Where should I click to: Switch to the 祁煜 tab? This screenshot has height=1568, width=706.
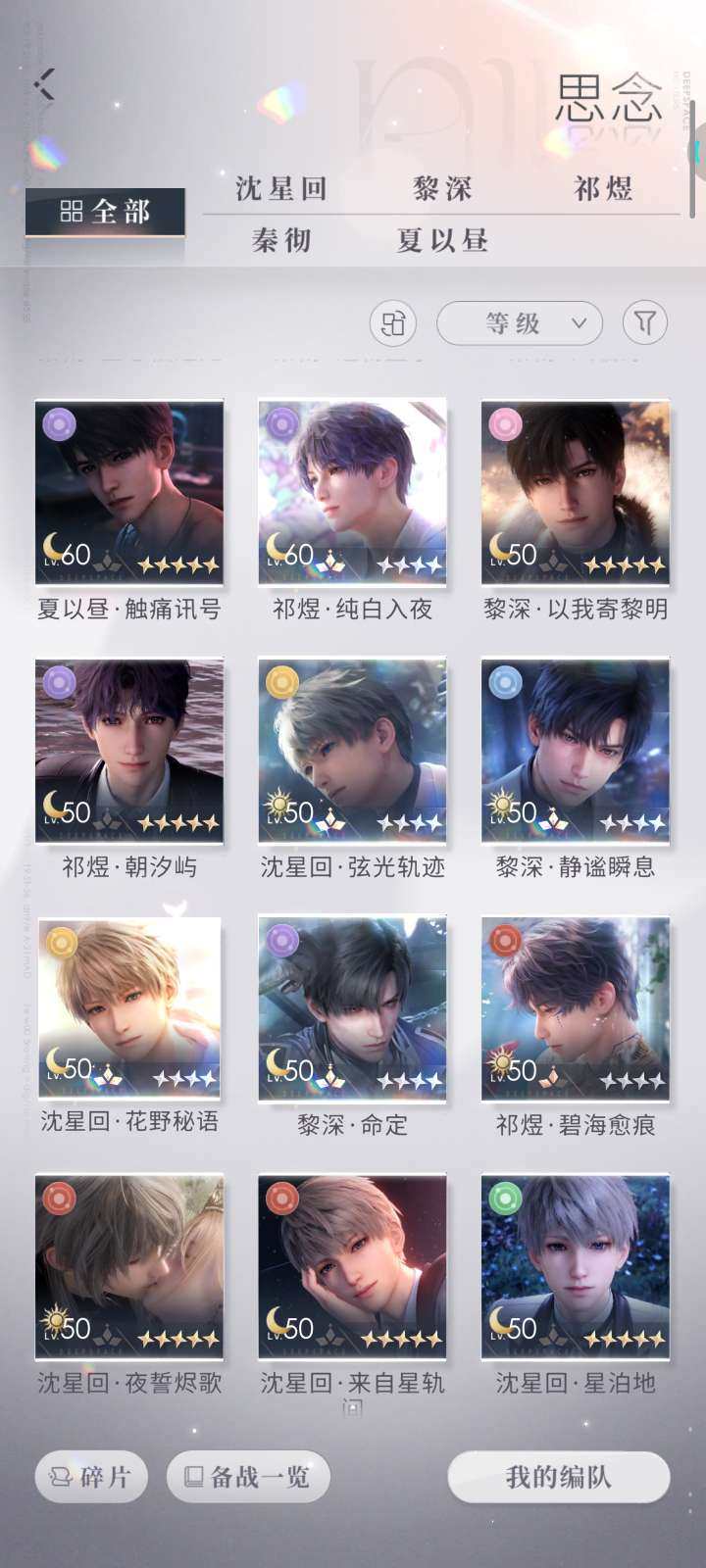coord(603,188)
